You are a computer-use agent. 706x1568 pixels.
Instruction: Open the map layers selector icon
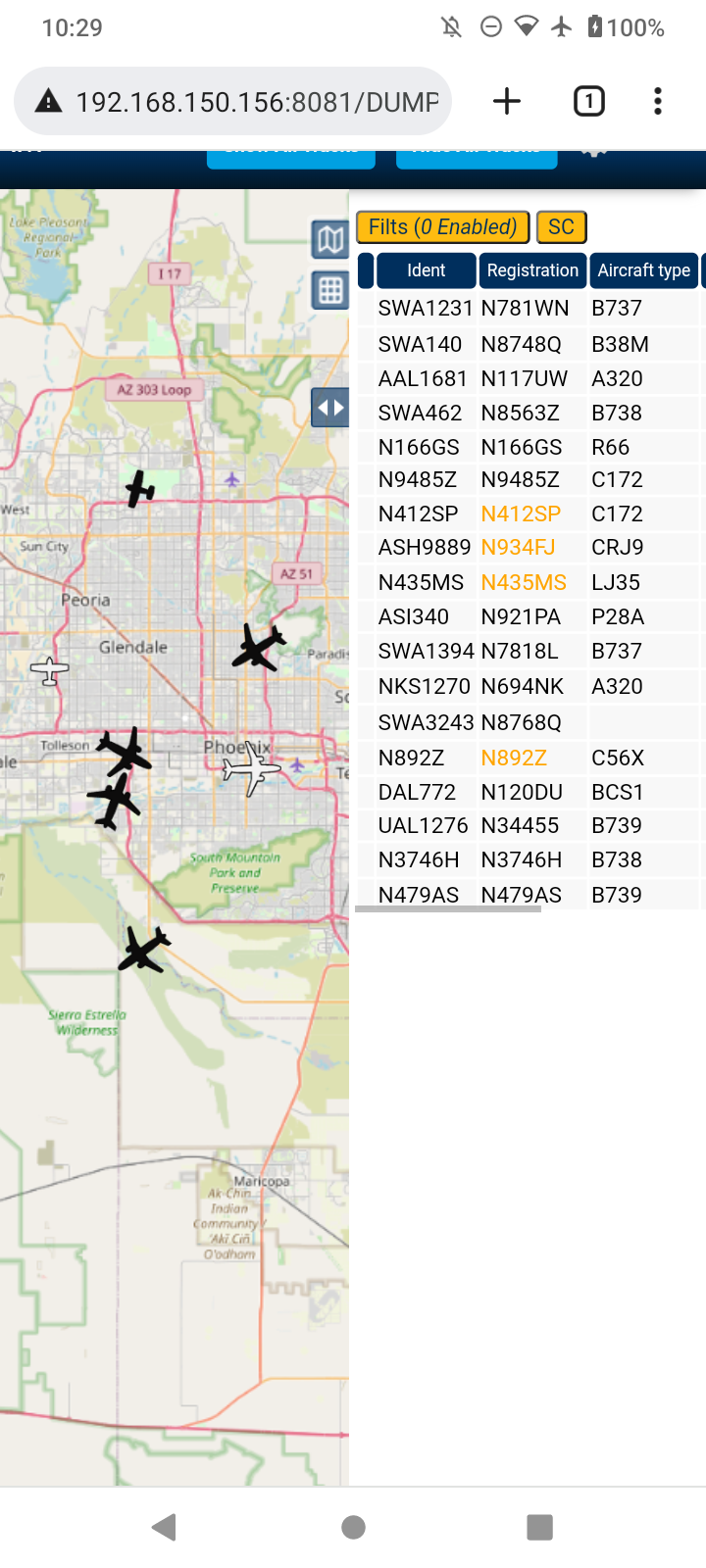pos(330,240)
